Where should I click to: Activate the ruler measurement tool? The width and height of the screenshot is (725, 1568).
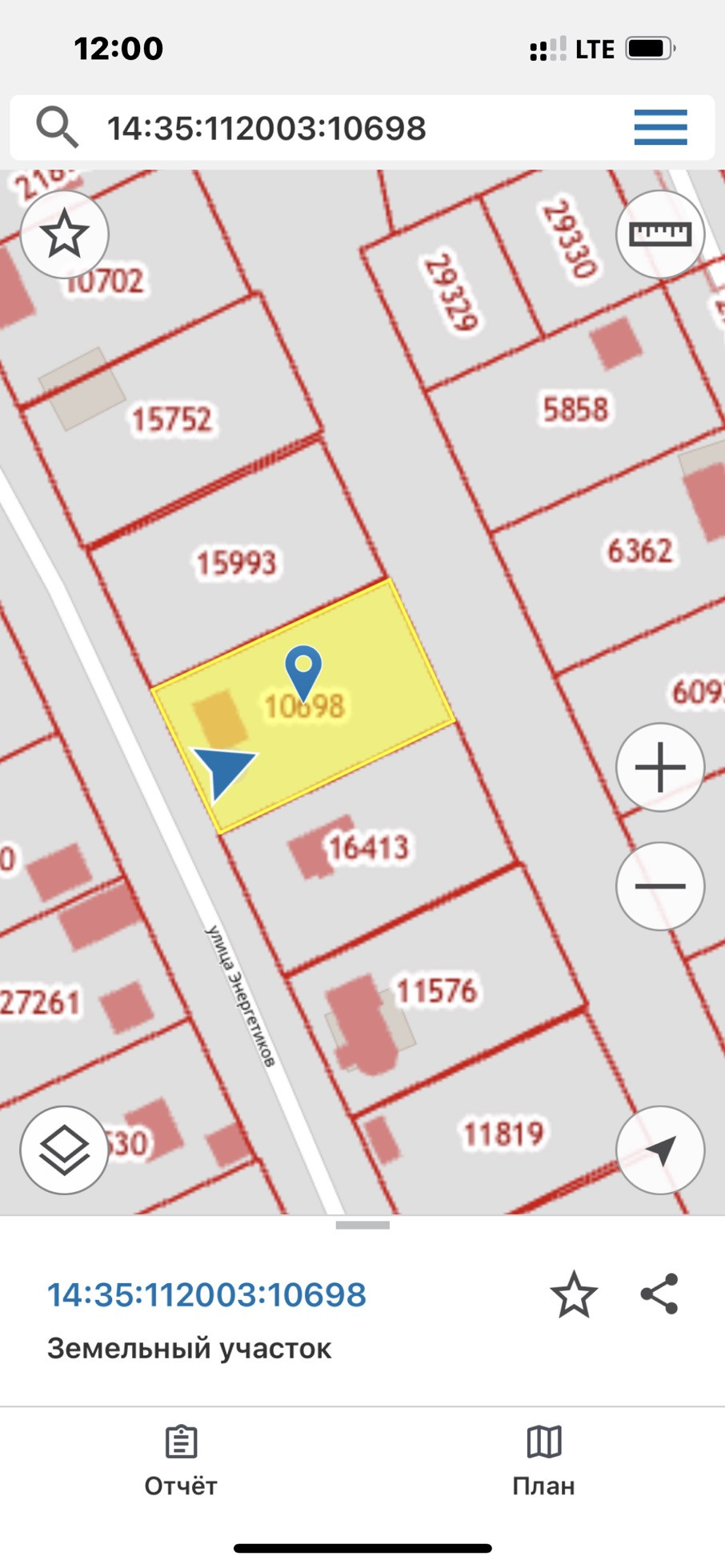click(660, 234)
